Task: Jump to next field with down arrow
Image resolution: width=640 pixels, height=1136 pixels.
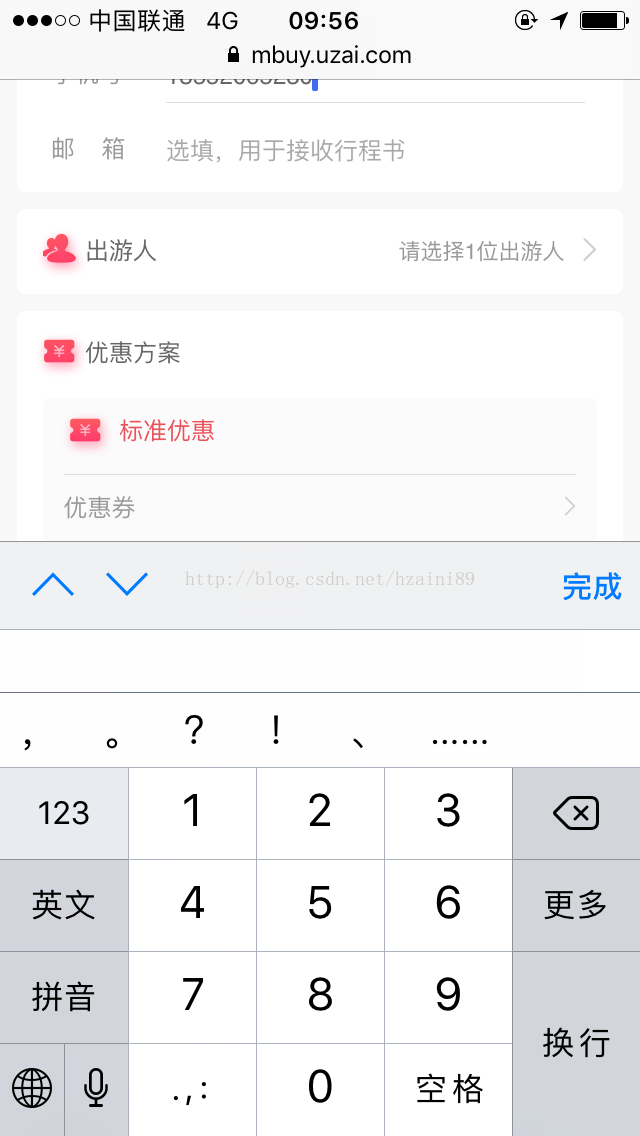Action: pyautogui.click(x=127, y=585)
